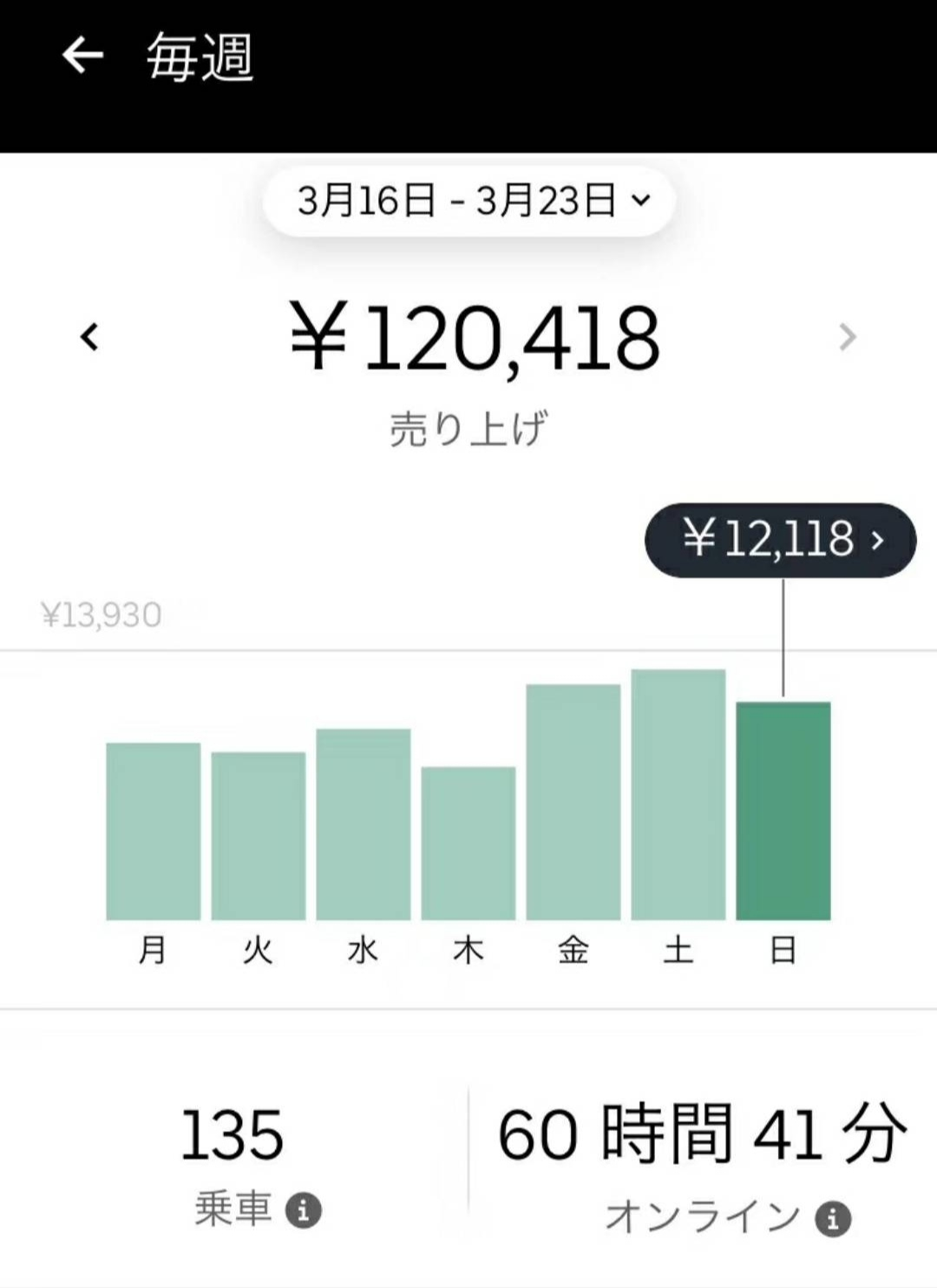
Task: Select the 水 bar in the chart
Action: click(x=364, y=824)
